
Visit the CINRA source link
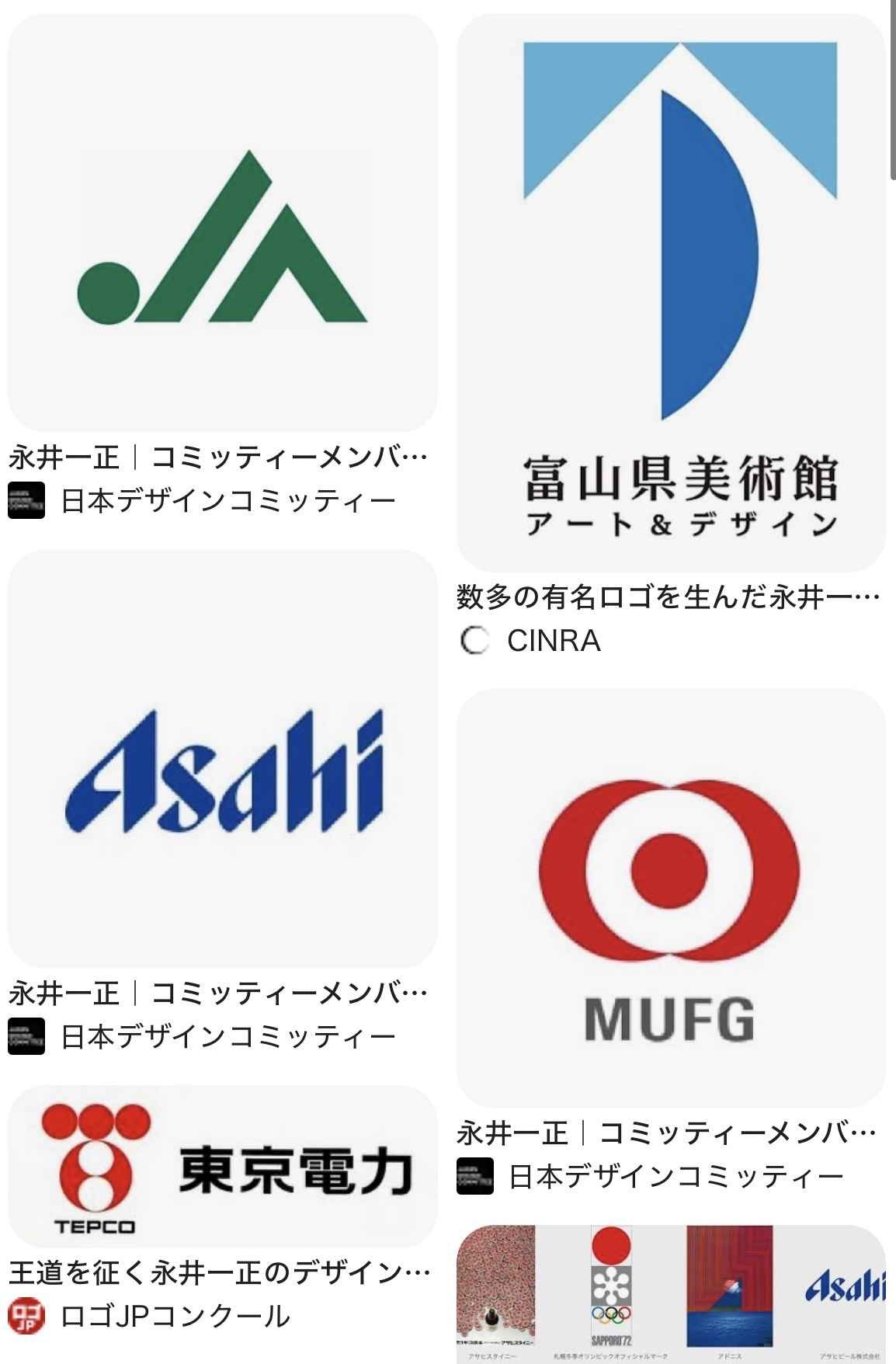coord(553,641)
